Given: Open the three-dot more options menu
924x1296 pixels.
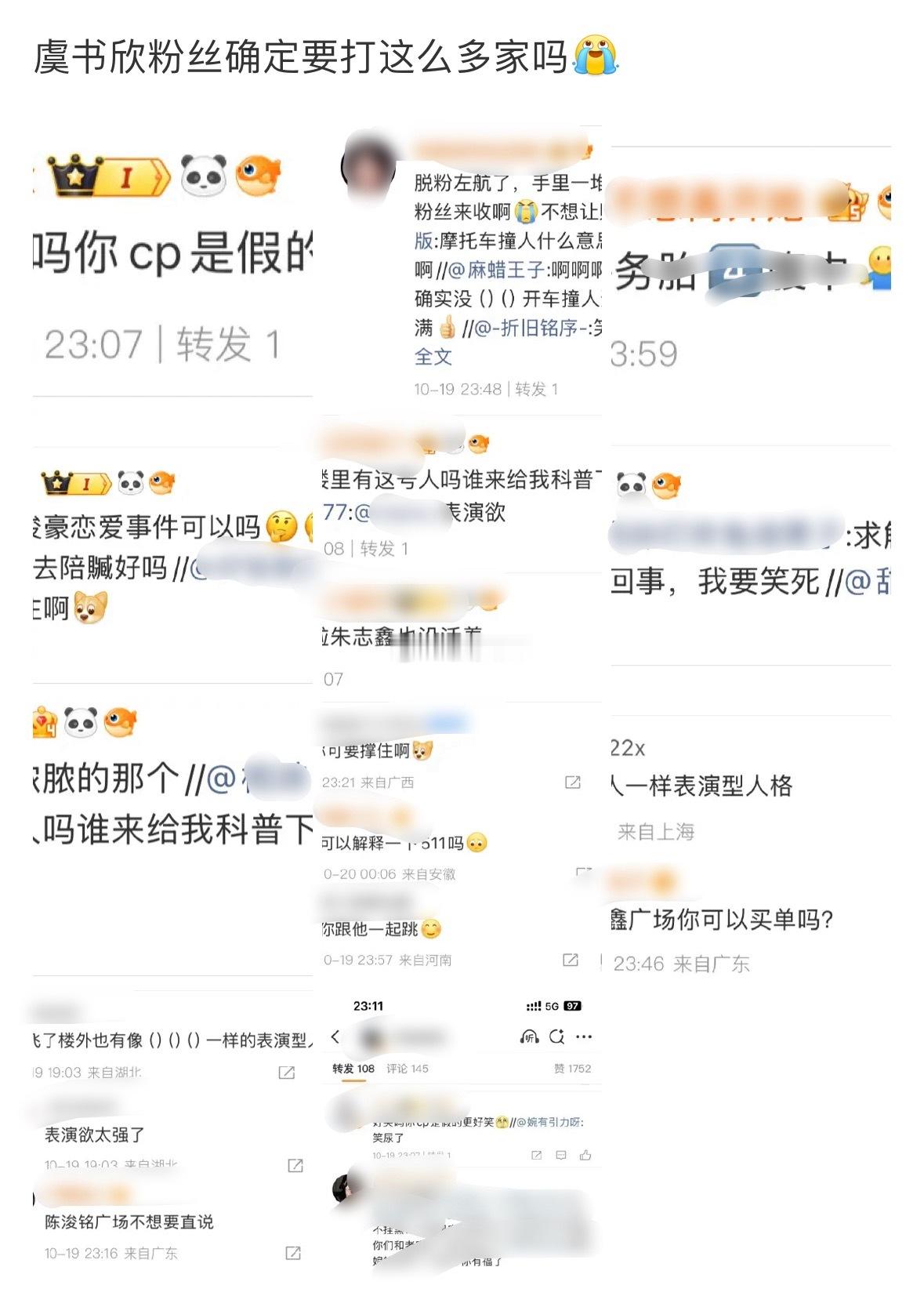Looking at the screenshot, I should click(x=584, y=1036).
